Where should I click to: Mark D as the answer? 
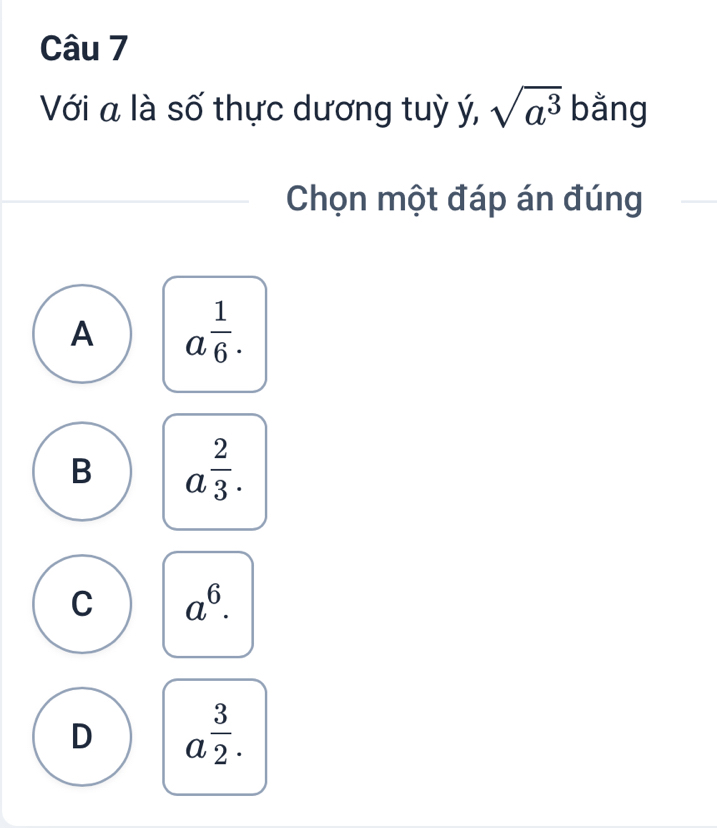(83, 737)
